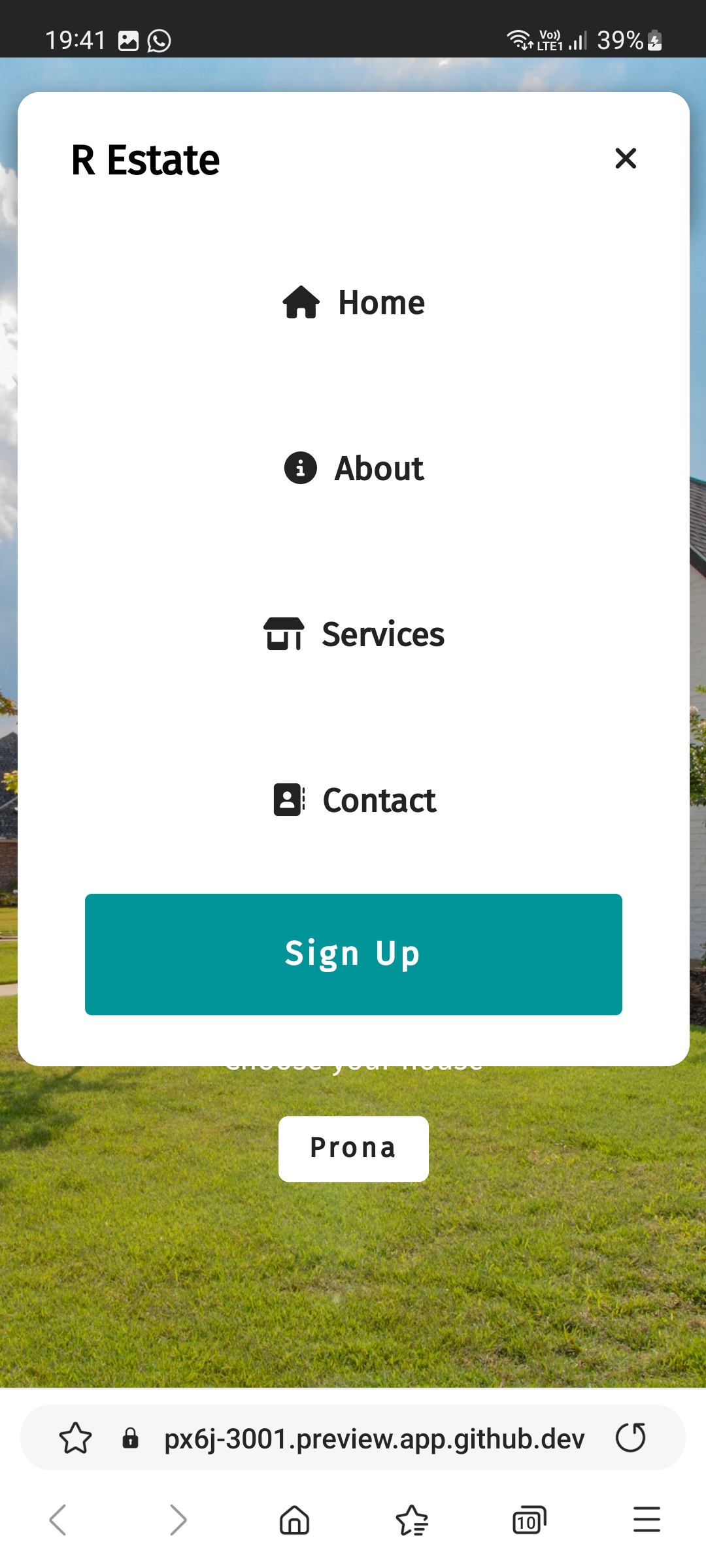Open the bookmarks list

(x=412, y=1520)
